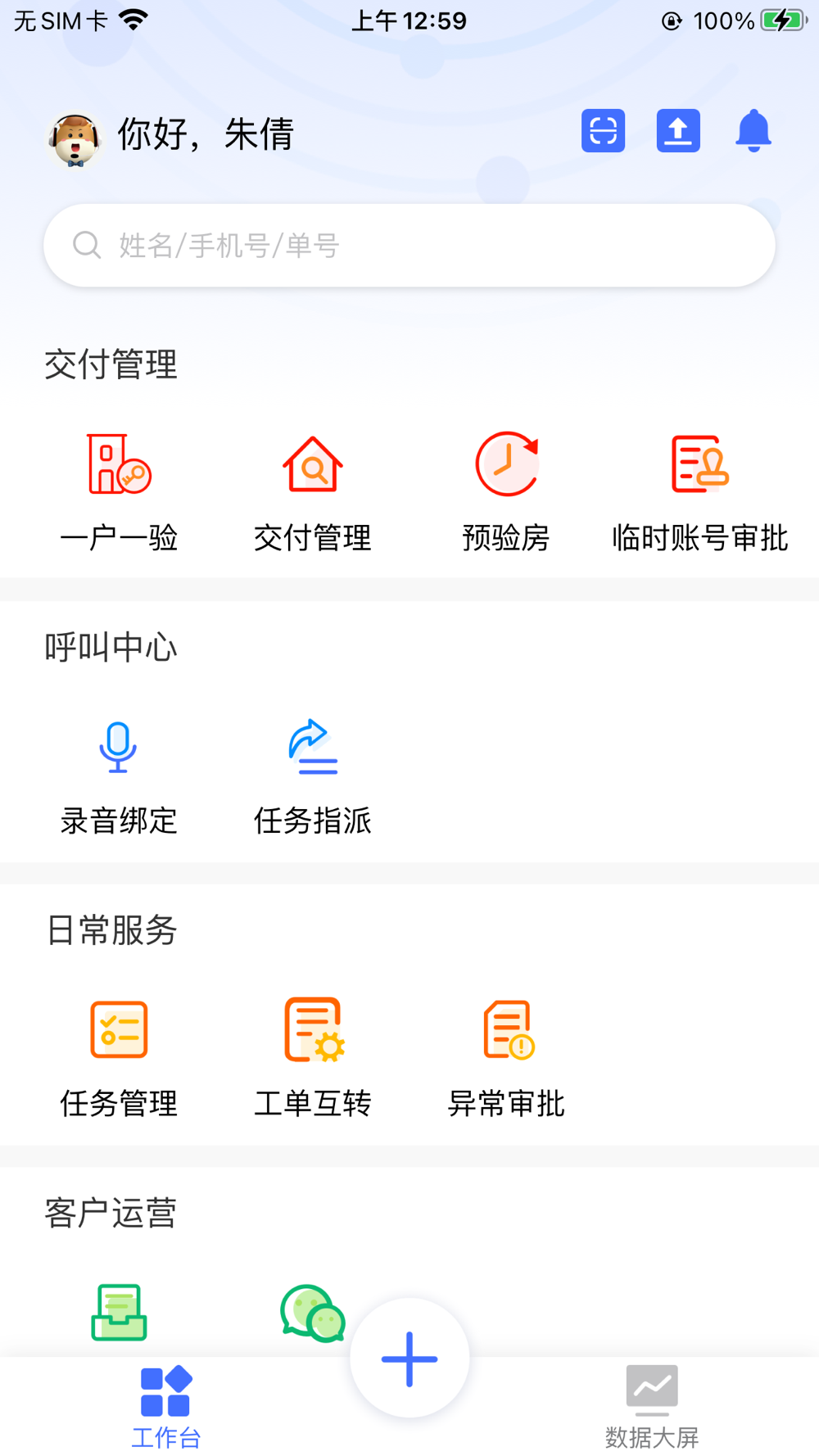Open 任务指派
The width and height of the screenshot is (819, 1456).
312,775
